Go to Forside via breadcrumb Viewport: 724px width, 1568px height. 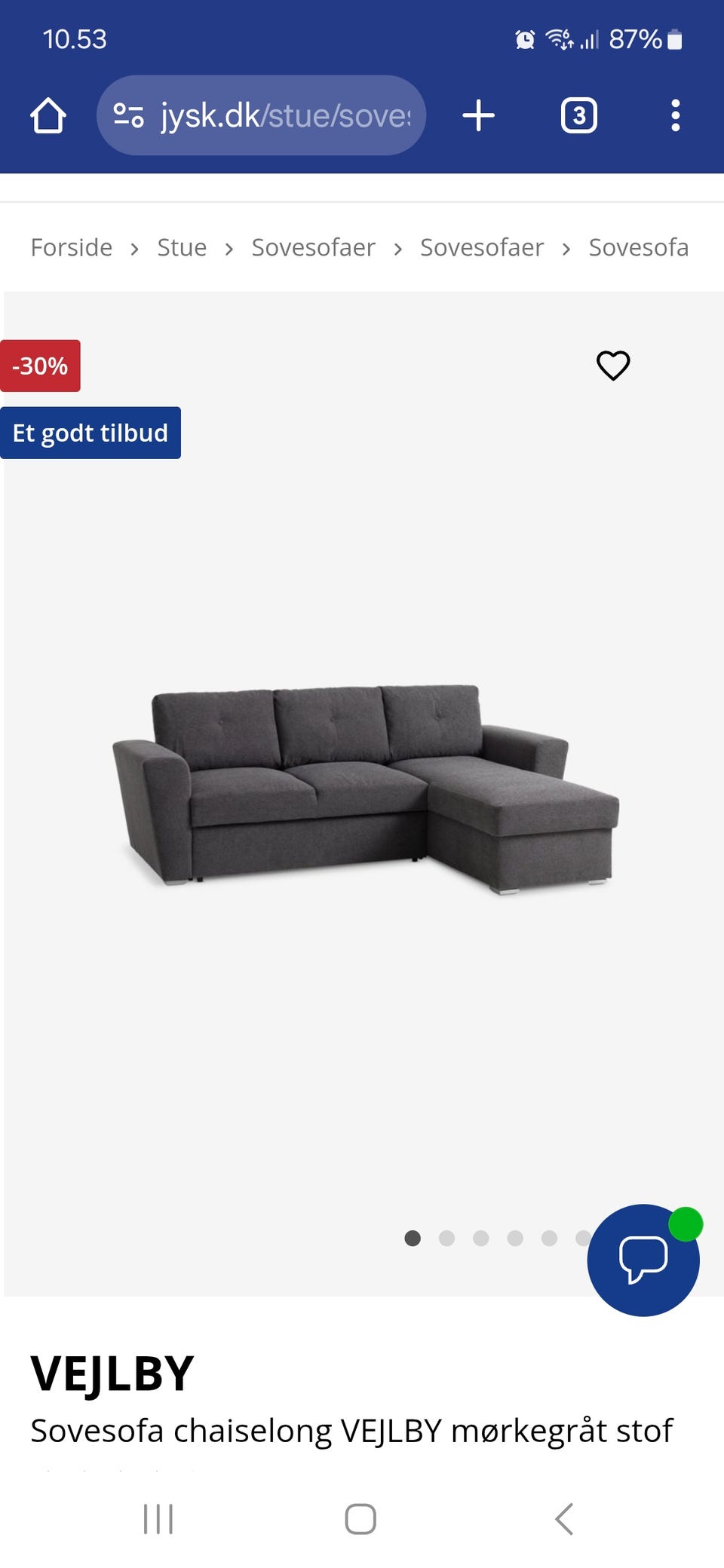click(x=70, y=247)
